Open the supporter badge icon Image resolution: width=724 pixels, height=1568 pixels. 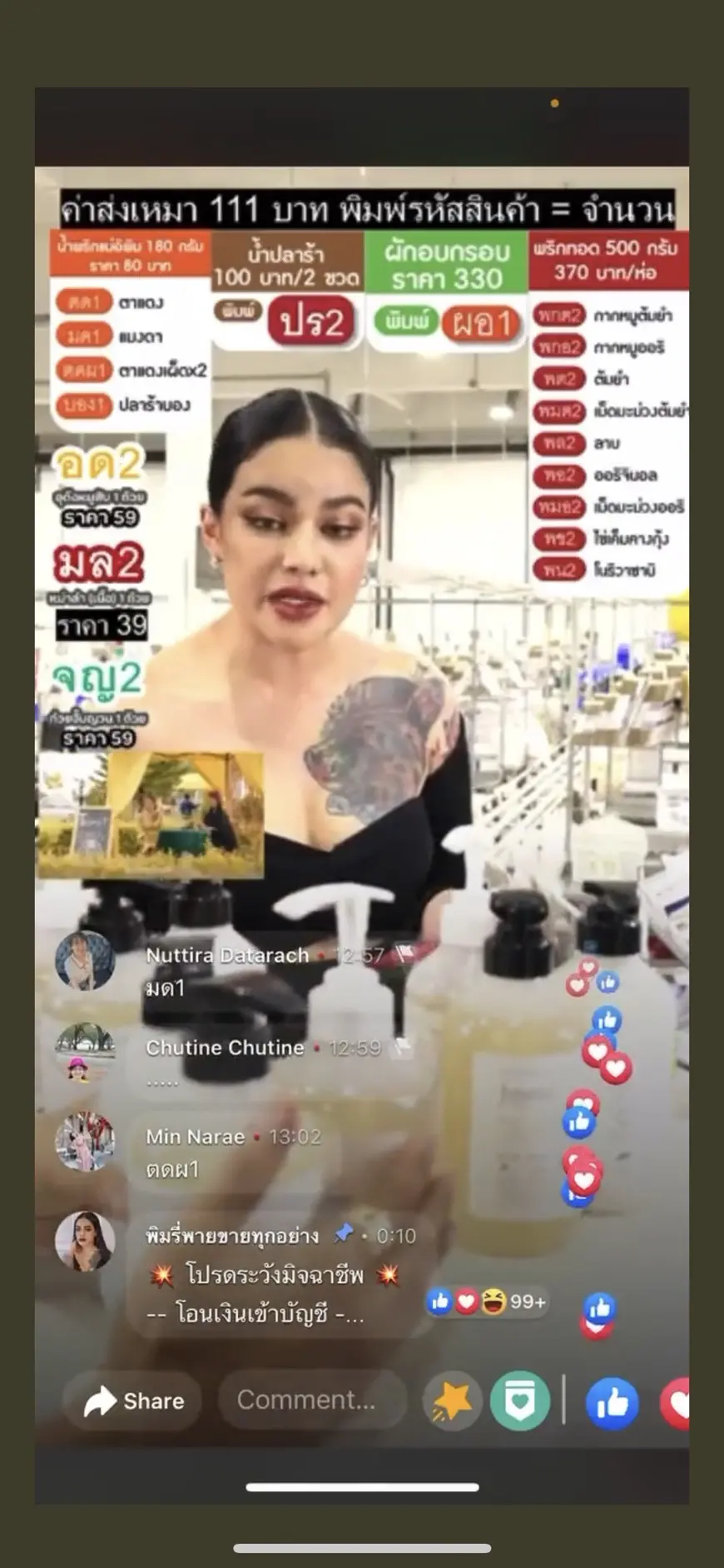click(x=520, y=1401)
